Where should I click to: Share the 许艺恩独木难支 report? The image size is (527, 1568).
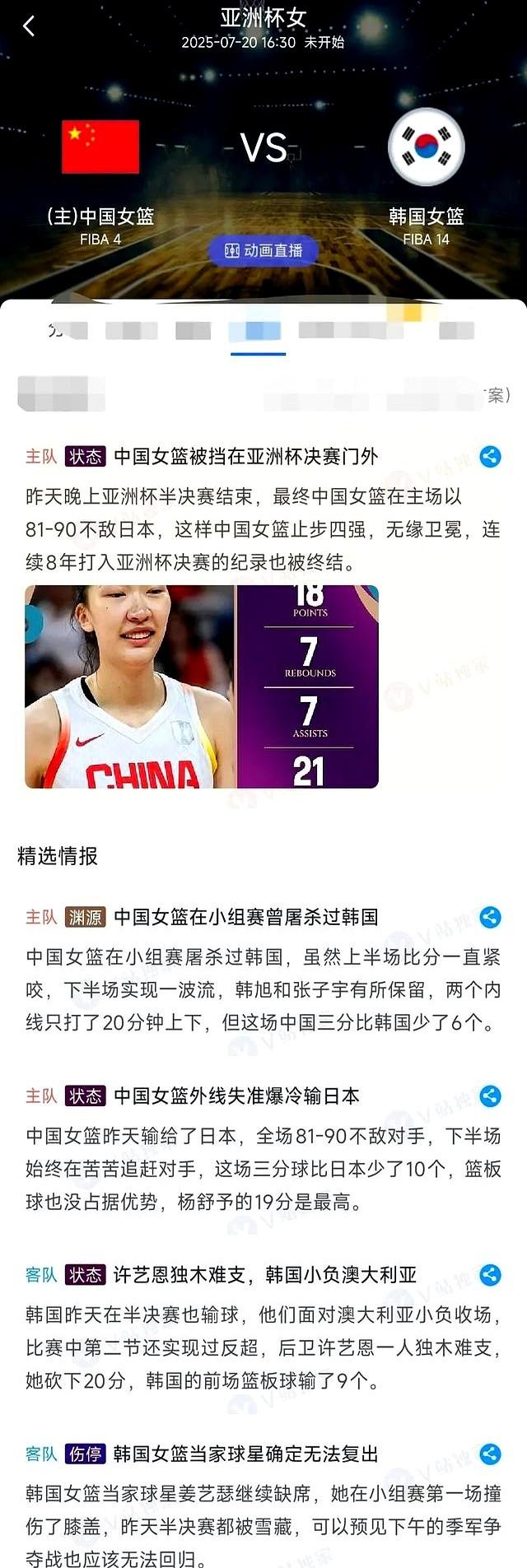coord(490,1275)
